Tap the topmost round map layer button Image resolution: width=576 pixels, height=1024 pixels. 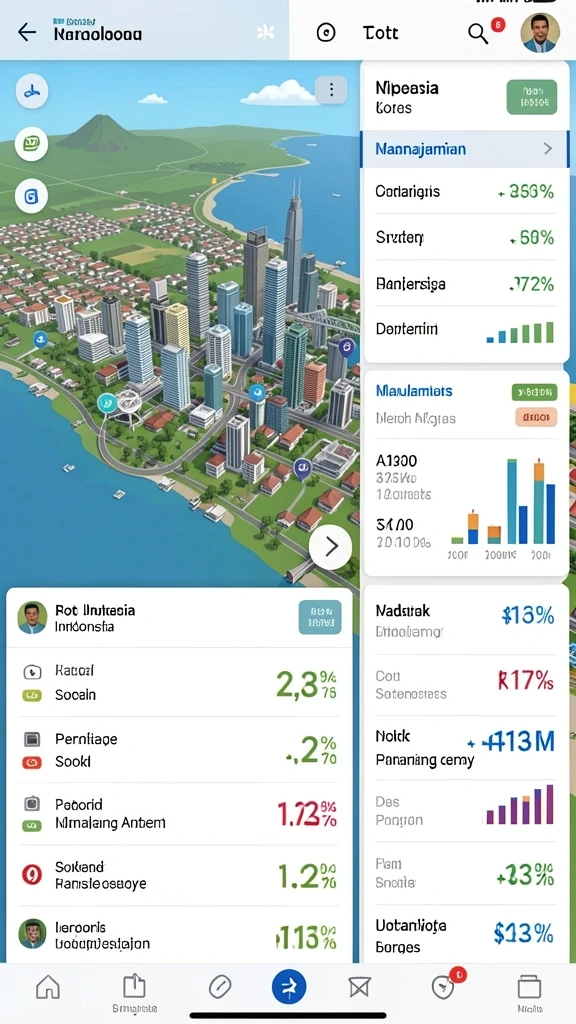(31, 91)
